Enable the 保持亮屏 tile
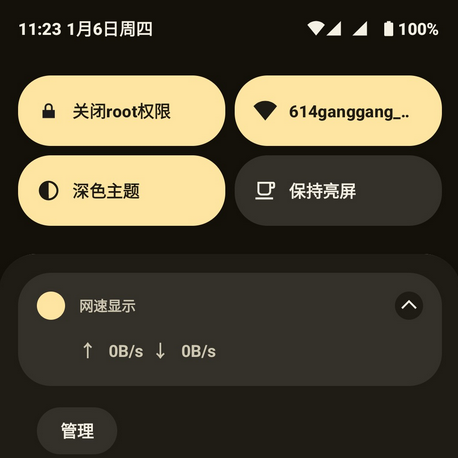458x458 pixels. click(338, 191)
